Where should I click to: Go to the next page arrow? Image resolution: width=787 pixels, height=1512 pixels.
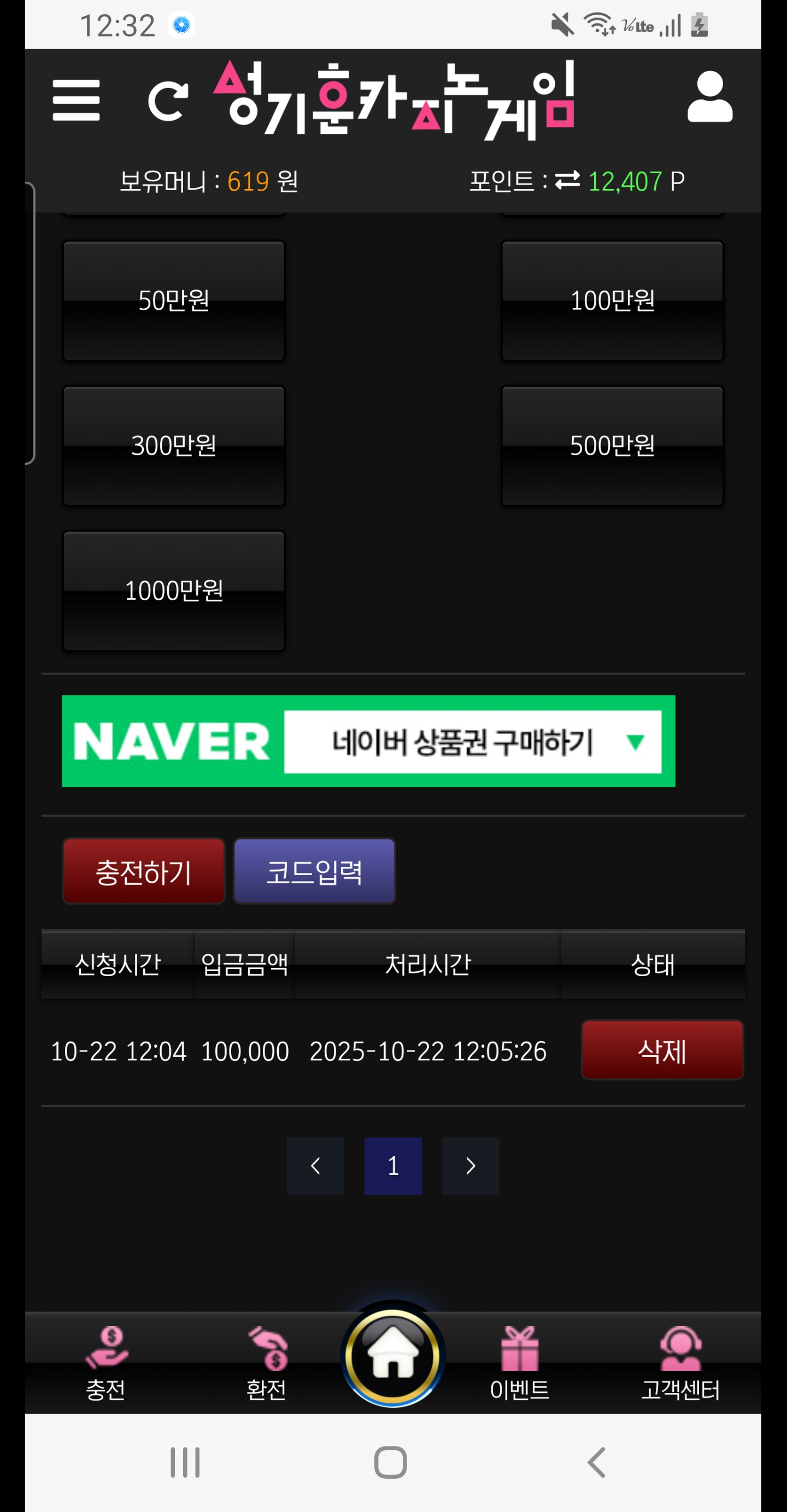coord(471,1166)
